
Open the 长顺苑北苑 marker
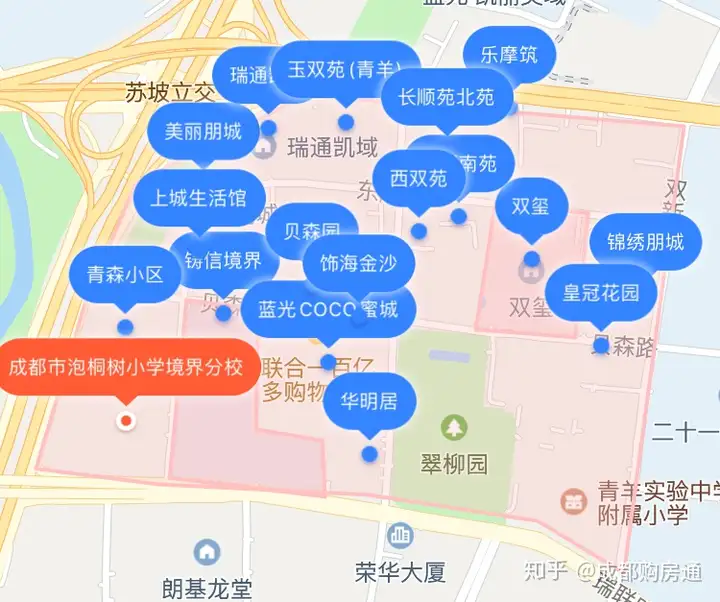446,98
